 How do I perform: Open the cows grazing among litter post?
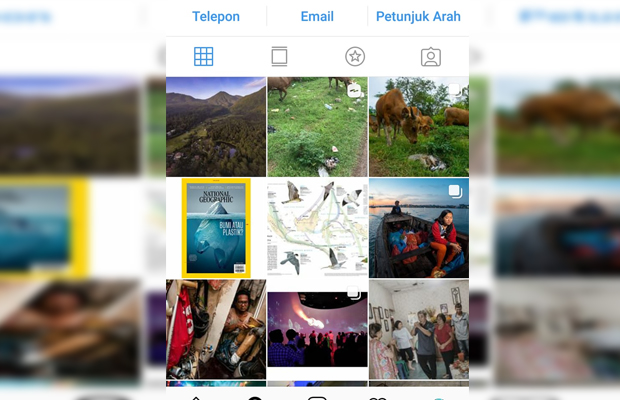(317, 127)
